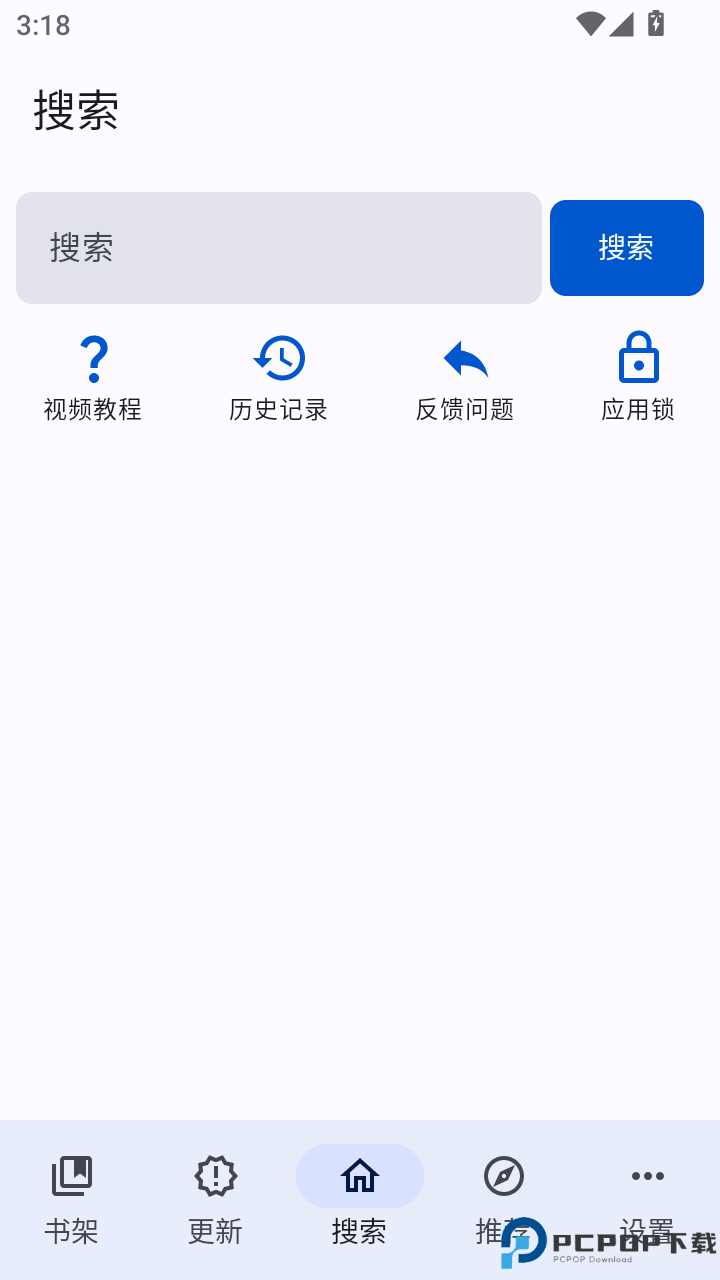The image size is (720, 1280).
Task: Click inside the search input box
Action: click(x=278, y=247)
